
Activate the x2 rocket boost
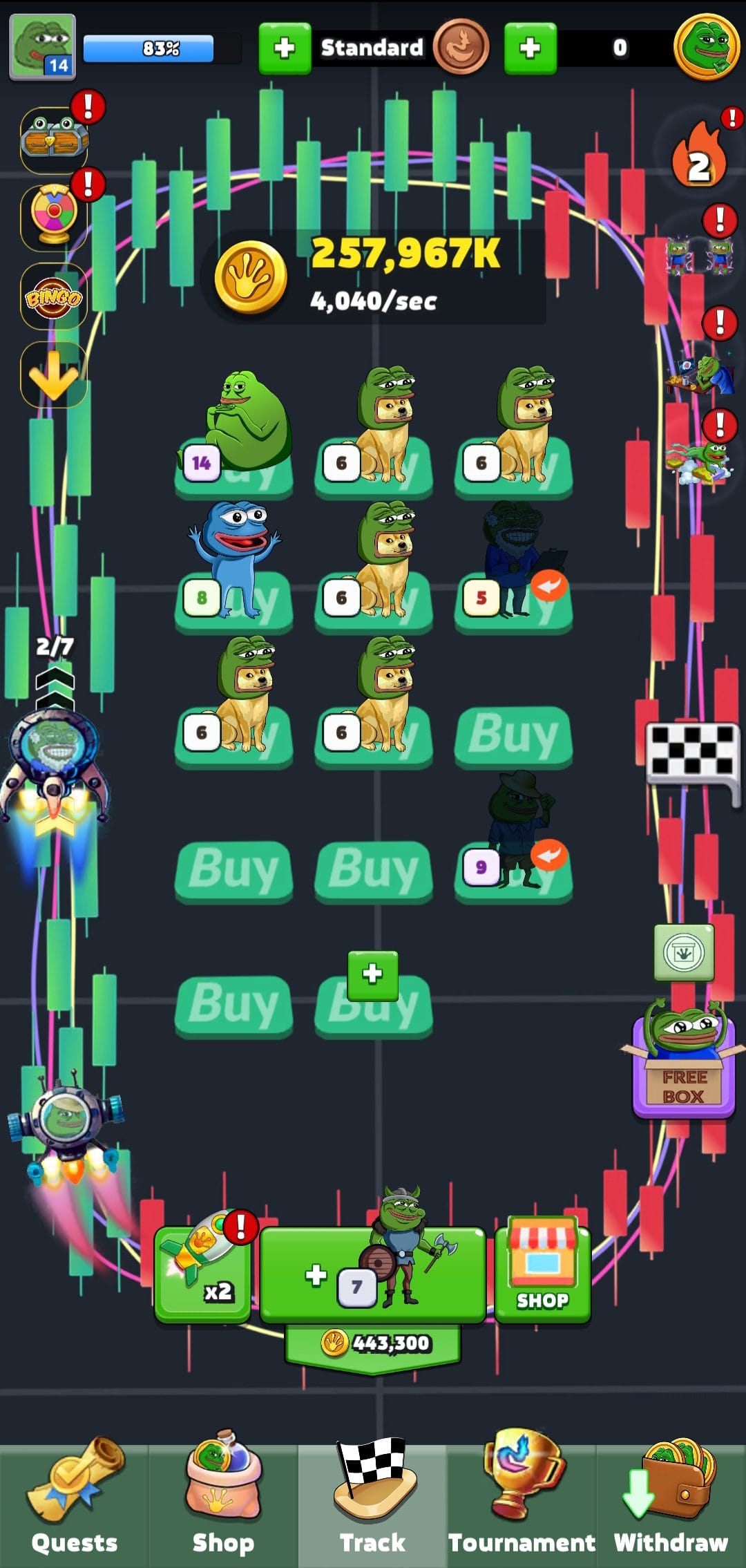click(202, 1275)
